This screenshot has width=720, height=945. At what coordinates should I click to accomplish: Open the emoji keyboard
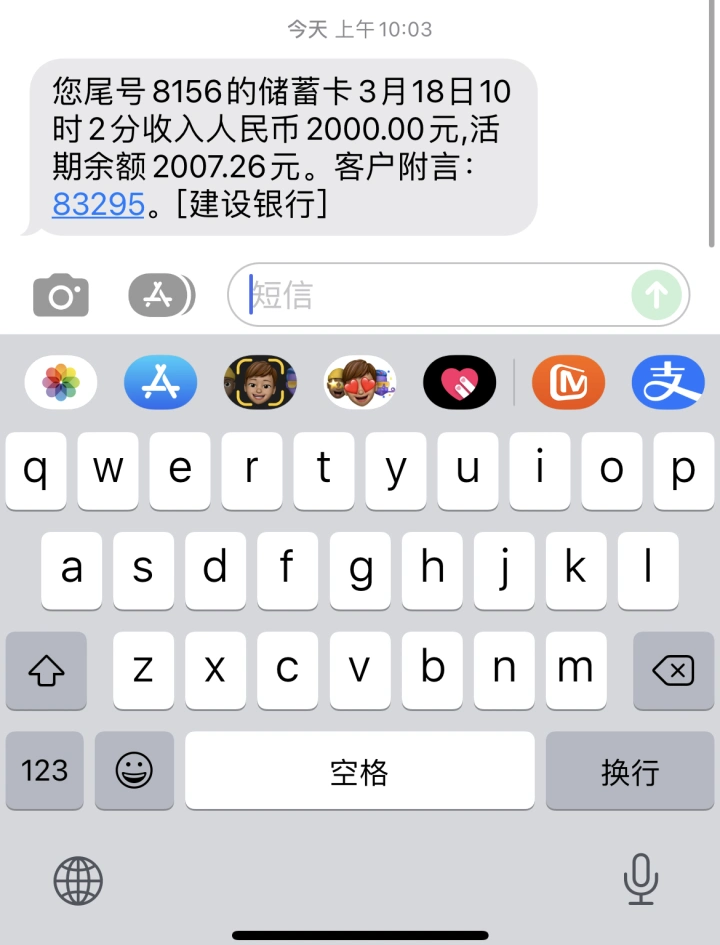tap(135, 770)
